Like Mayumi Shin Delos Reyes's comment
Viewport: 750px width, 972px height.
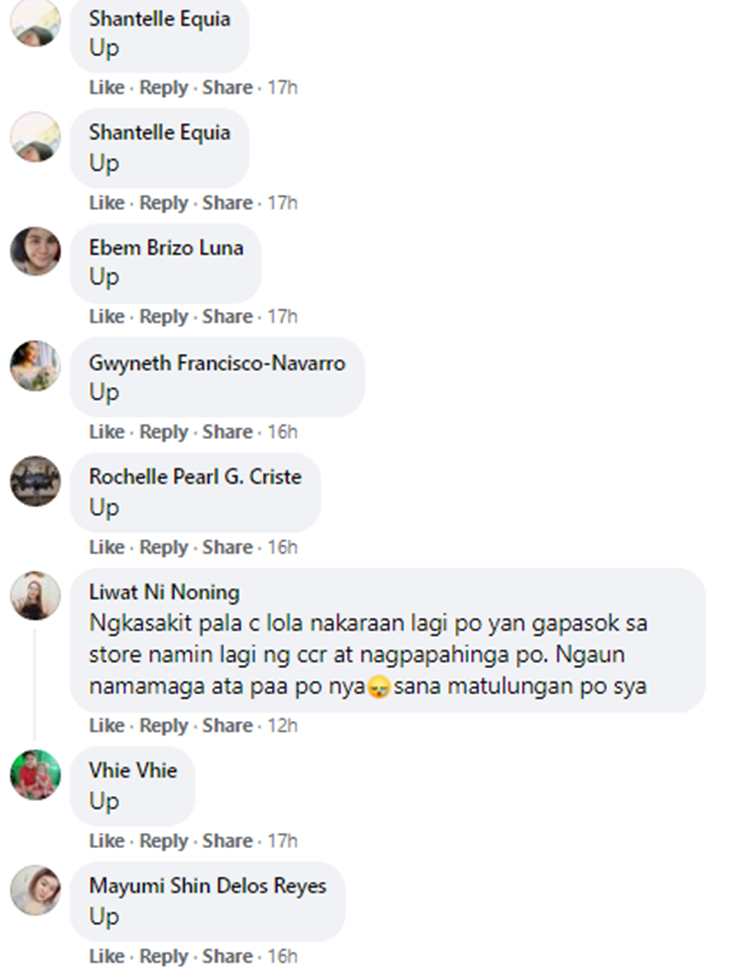[106, 957]
